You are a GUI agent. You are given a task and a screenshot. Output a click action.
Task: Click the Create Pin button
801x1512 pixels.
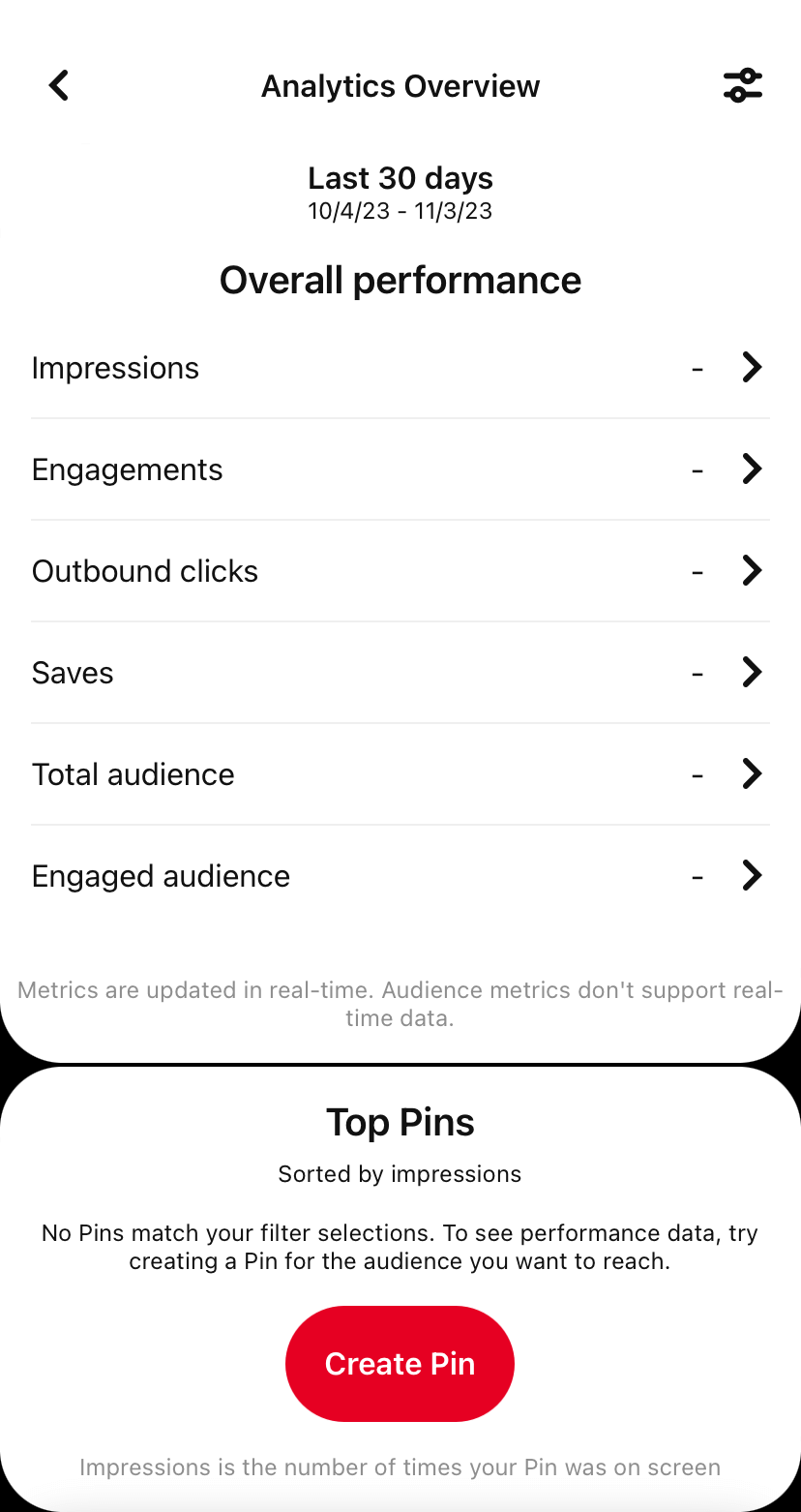pos(400,1363)
